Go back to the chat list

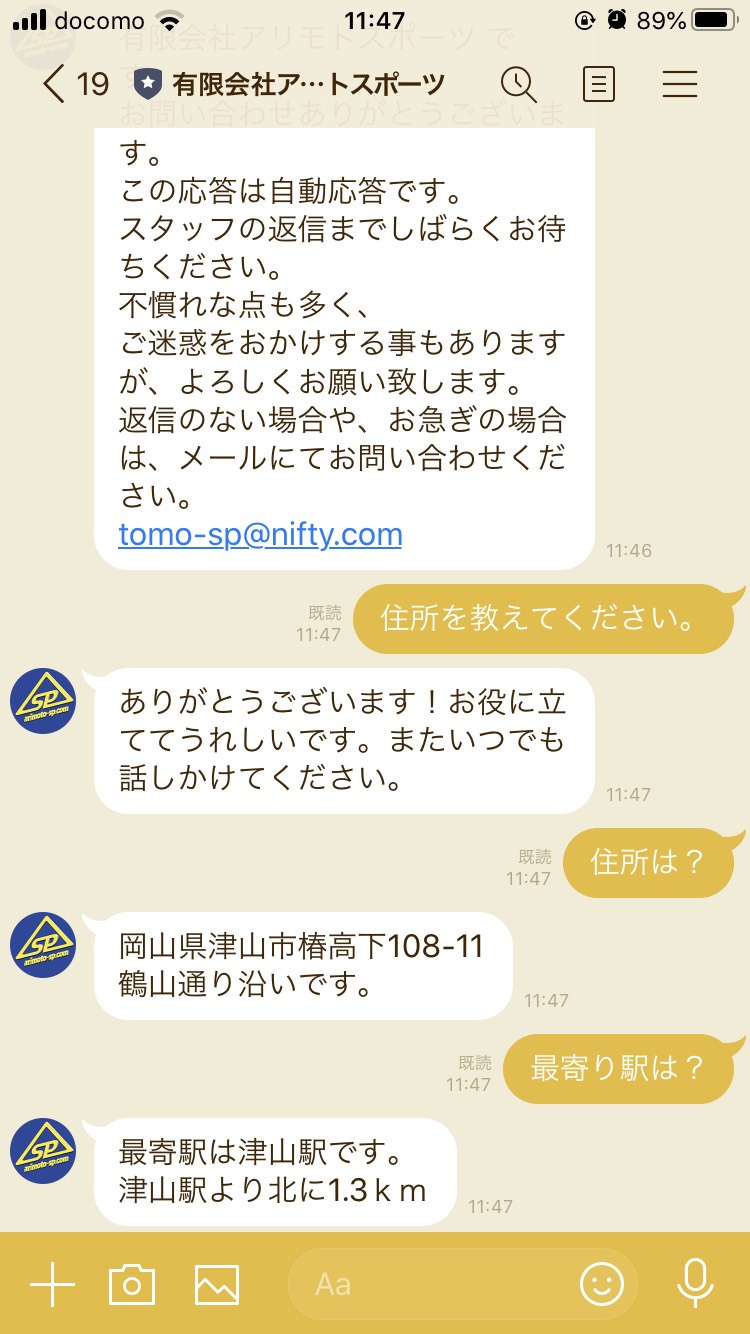pyautogui.click(x=76, y=84)
